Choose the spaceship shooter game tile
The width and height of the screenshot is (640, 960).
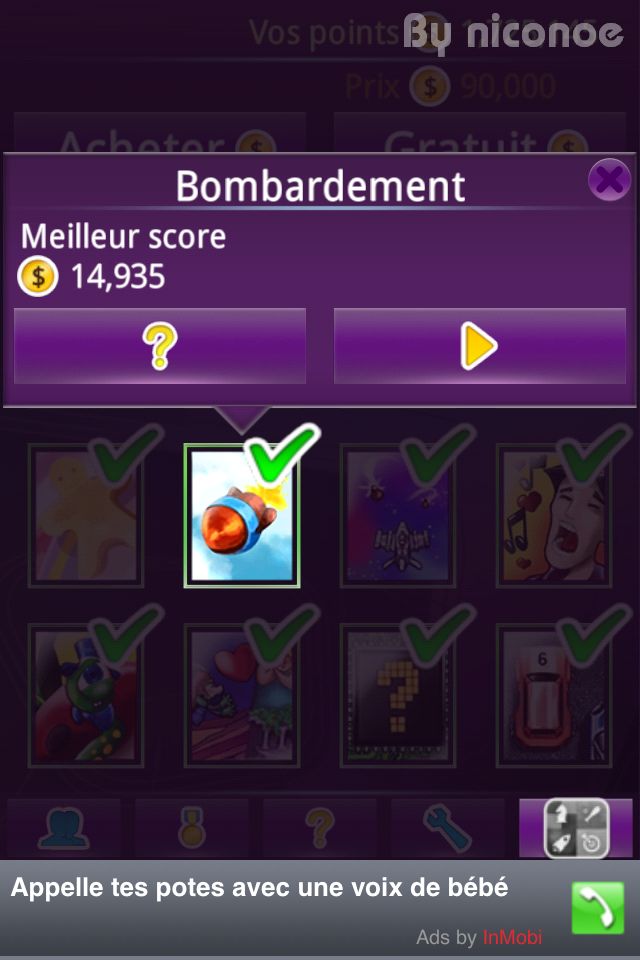tap(398, 515)
